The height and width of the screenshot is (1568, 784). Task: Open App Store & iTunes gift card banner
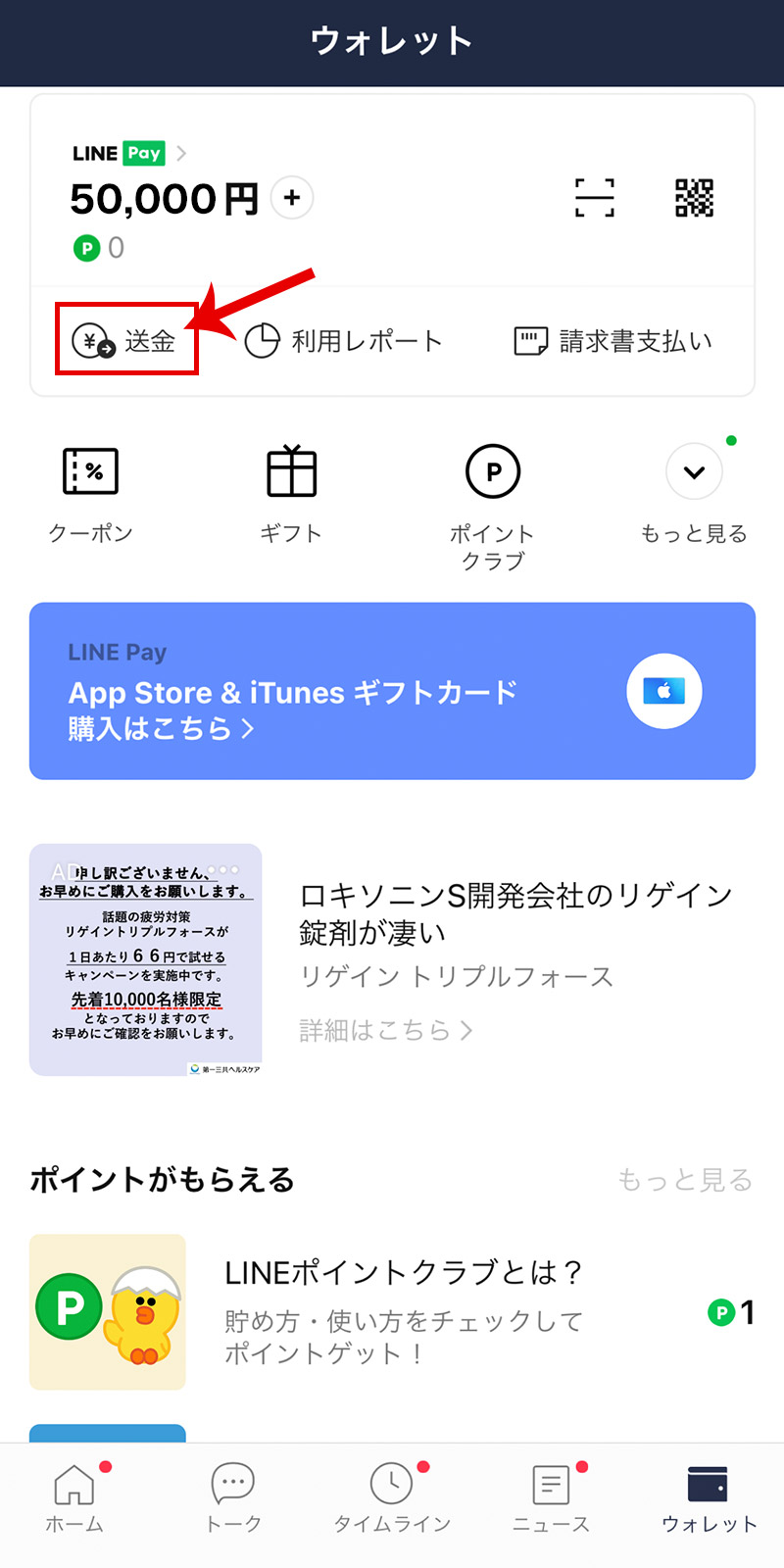[392, 691]
